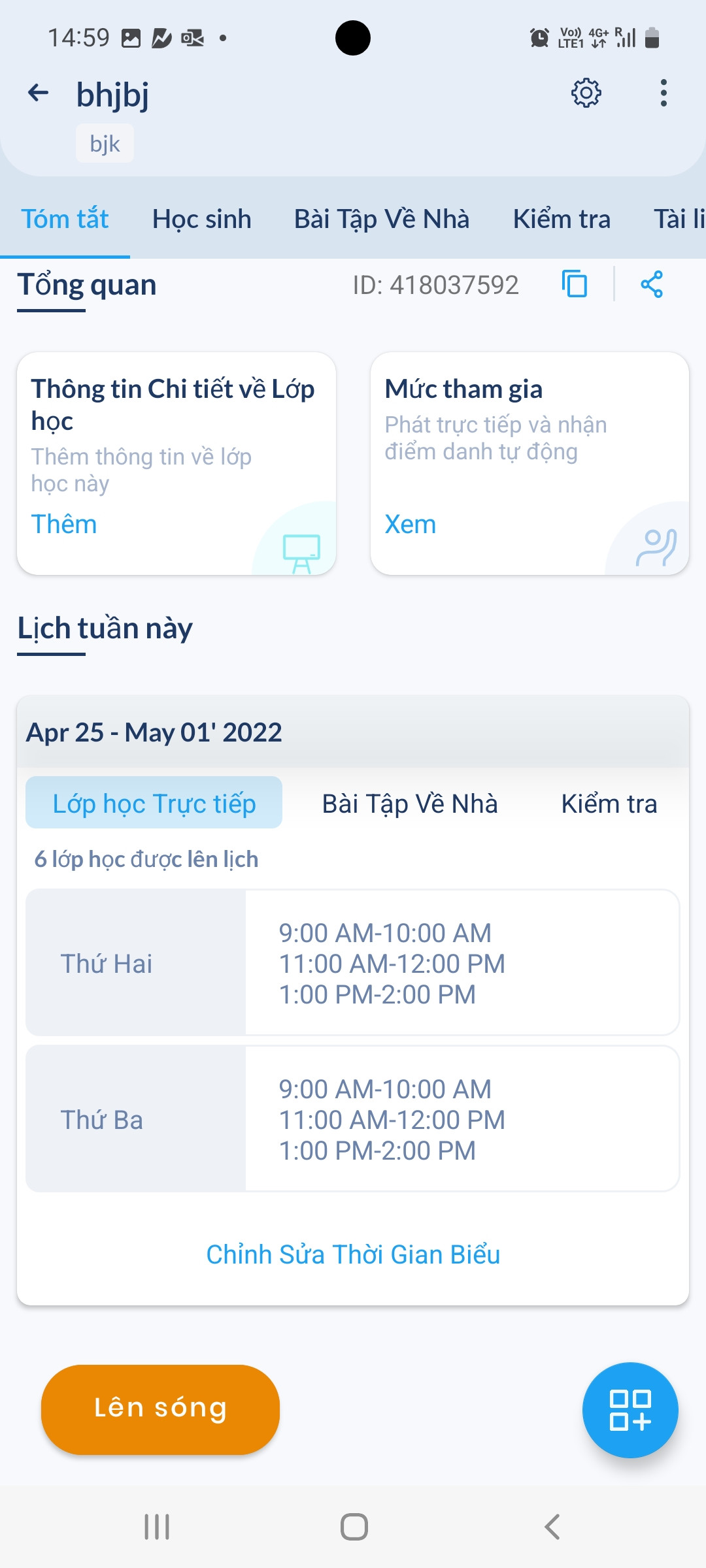Start live class with Lên sóng button
Image resolution: width=706 pixels, height=1568 pixels.
(160, 1409)
